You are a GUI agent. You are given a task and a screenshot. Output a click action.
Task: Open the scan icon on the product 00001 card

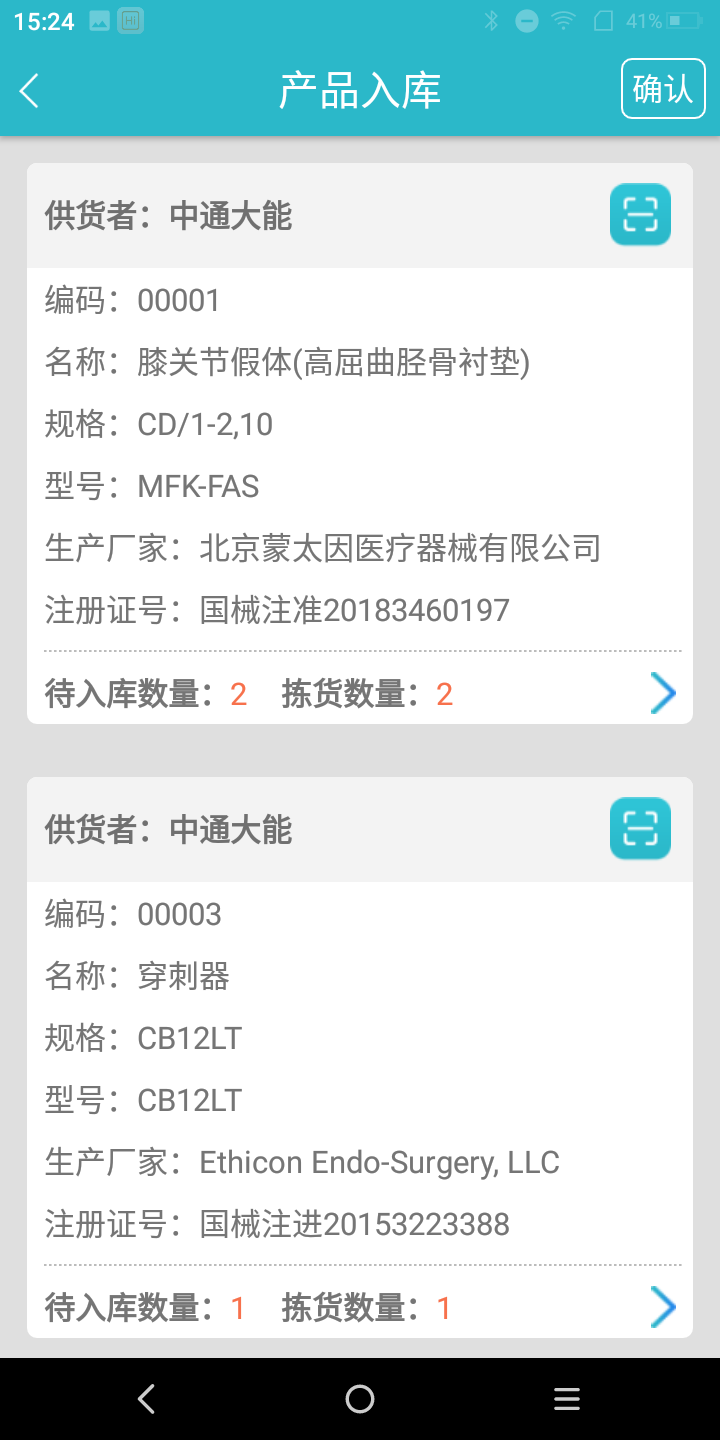tap(640, 215)
